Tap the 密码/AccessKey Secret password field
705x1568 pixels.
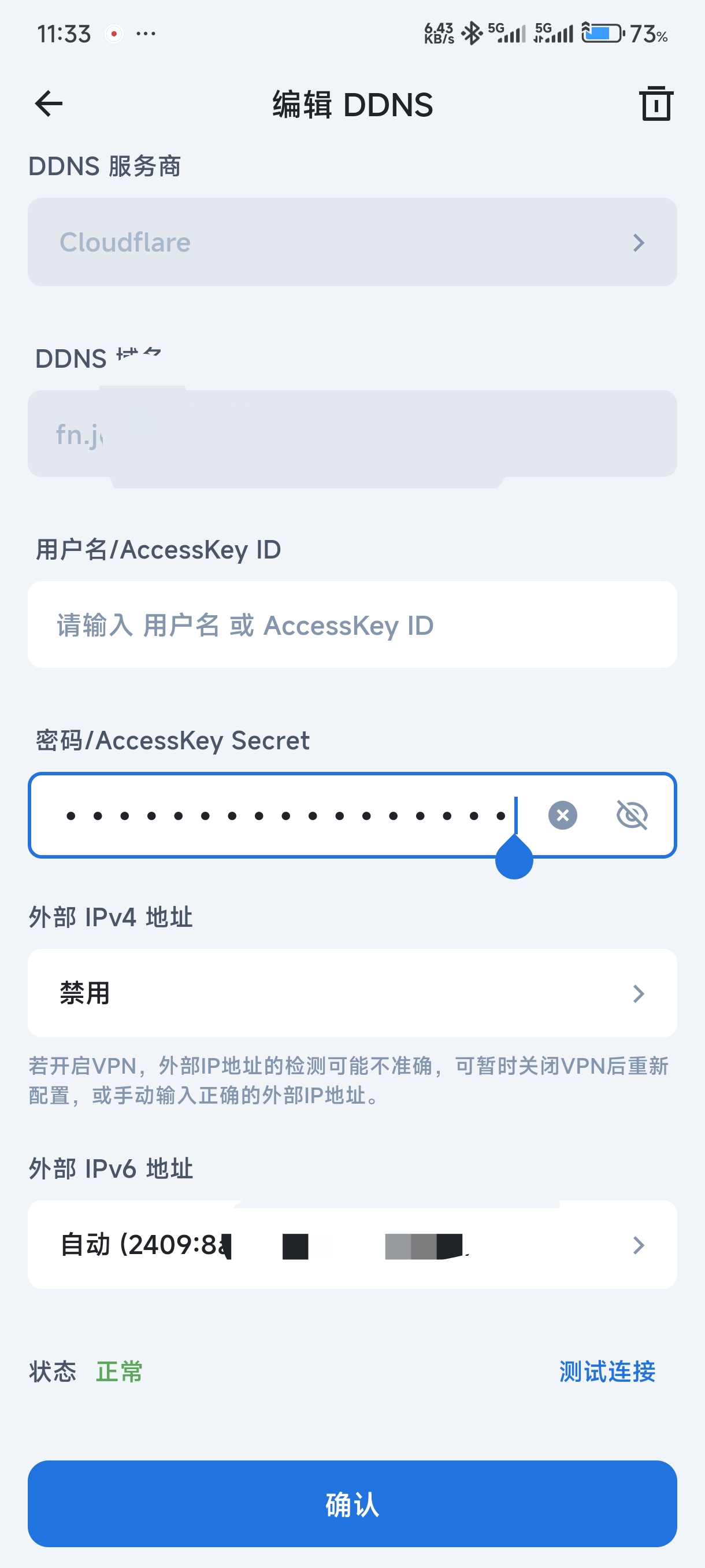pos(286,815)
